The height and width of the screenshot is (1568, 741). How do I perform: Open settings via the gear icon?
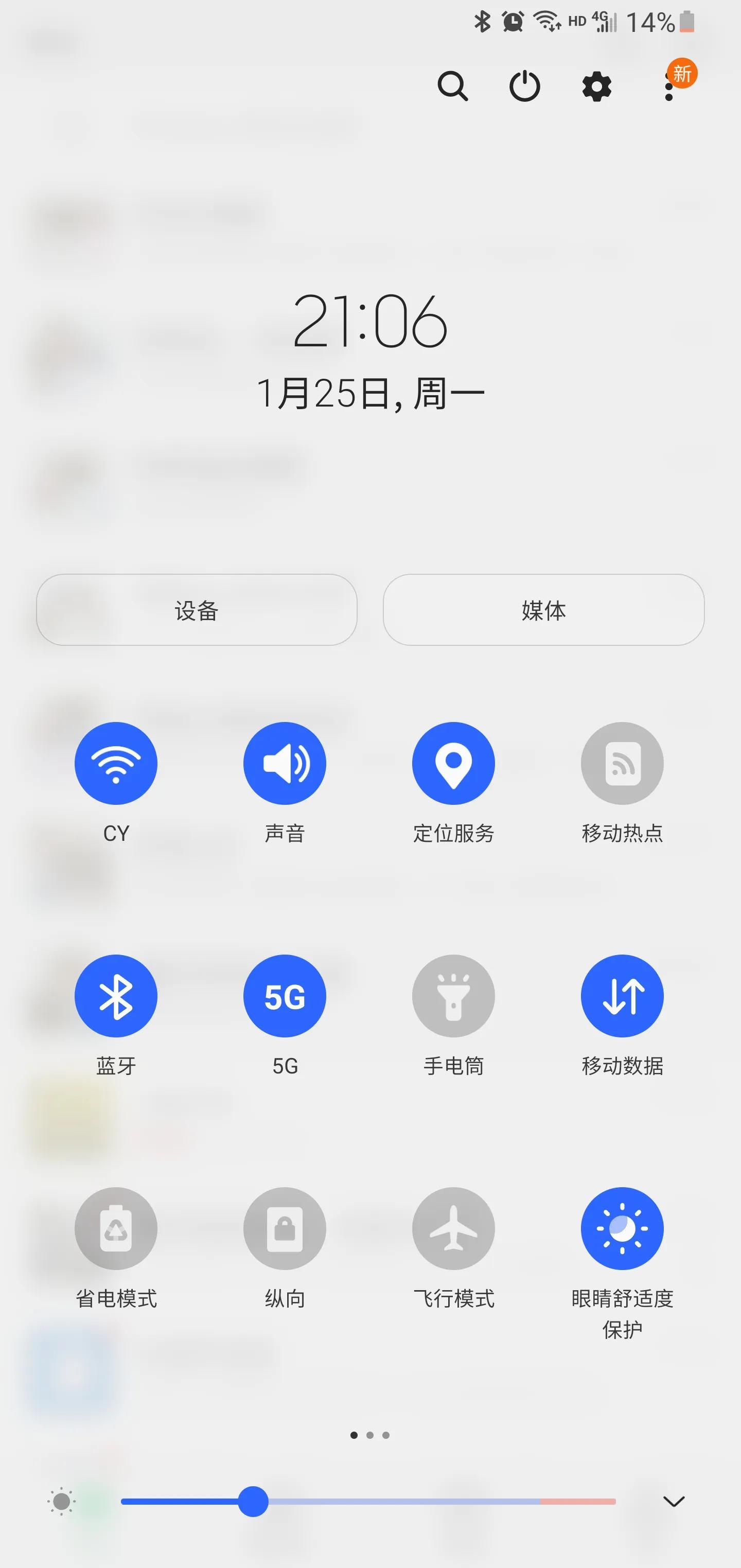pos(597,86)
